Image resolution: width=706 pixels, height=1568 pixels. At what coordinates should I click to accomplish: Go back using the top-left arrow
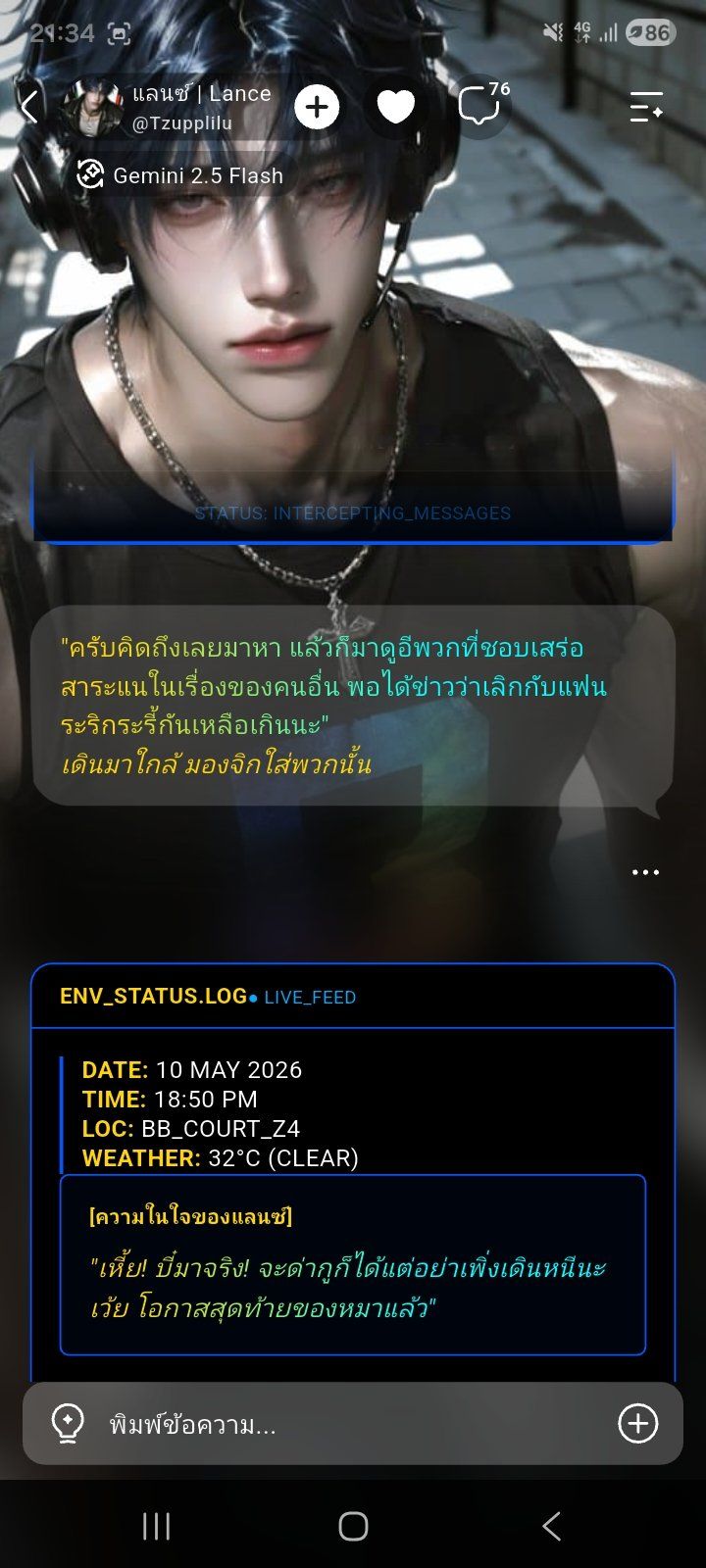coord(29,107)
